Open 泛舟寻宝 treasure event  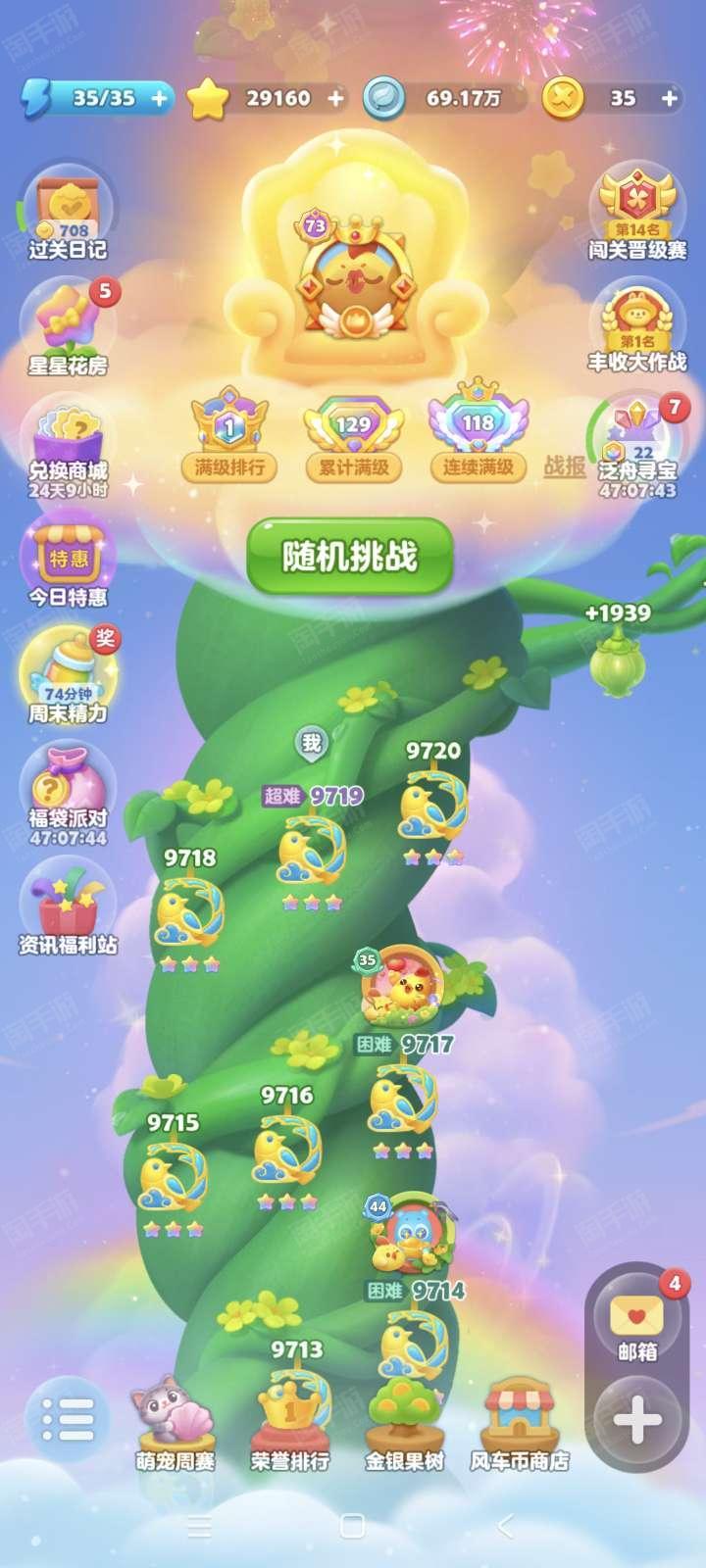pyautogui.click(x=637, y=446)
